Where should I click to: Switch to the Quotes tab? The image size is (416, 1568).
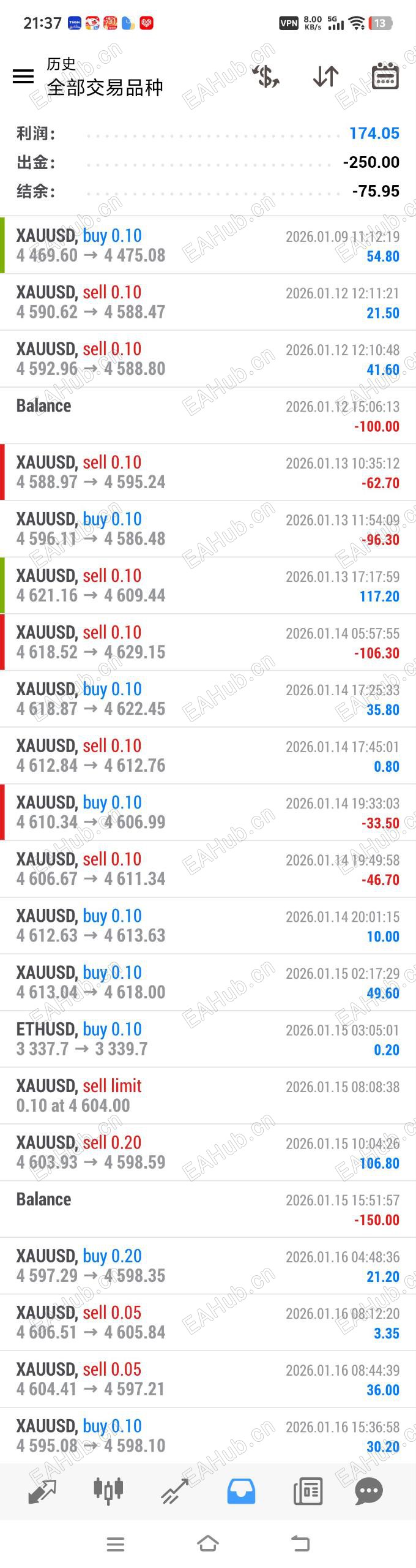pyautogui.click(x=42, y=1491)
